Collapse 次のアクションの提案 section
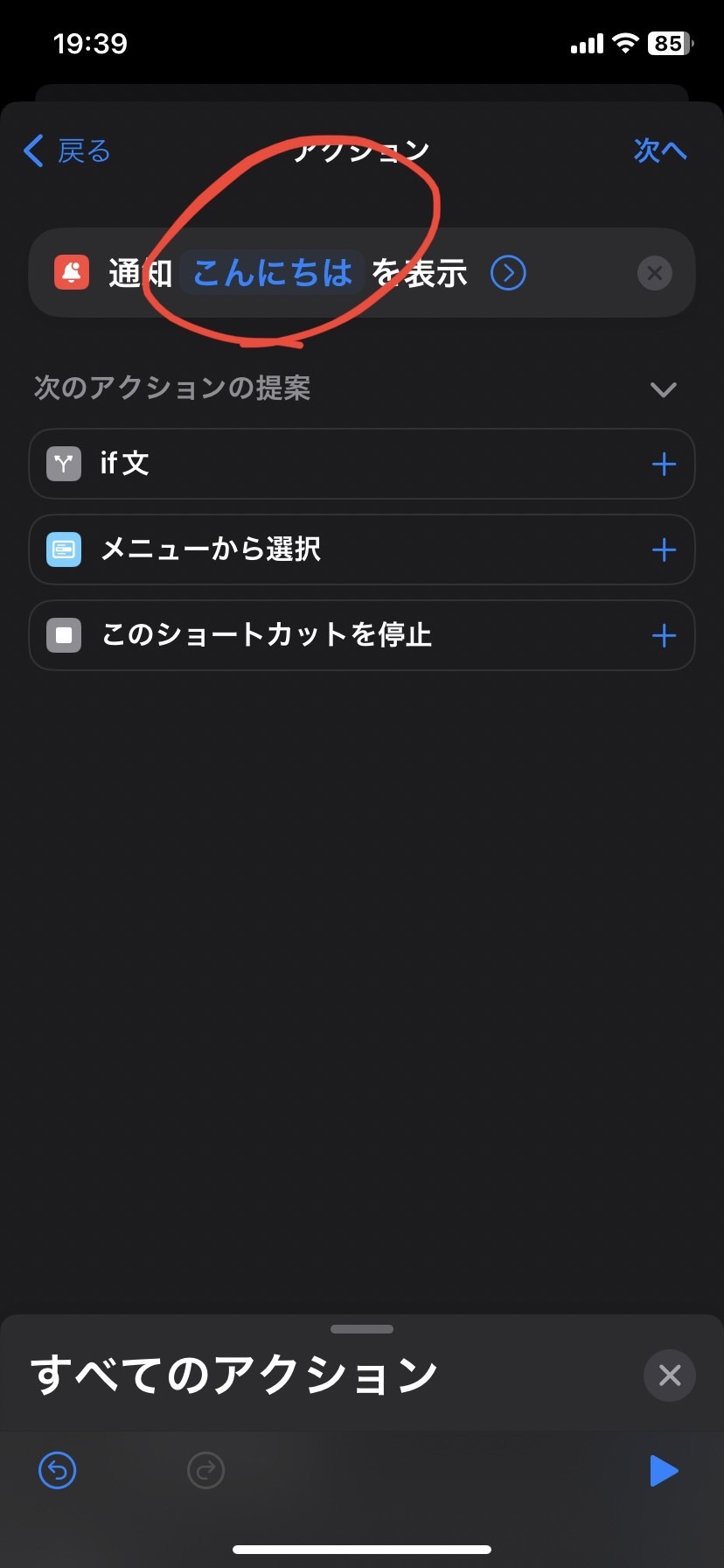The image size is (724, 1568). tap(664, 388)
